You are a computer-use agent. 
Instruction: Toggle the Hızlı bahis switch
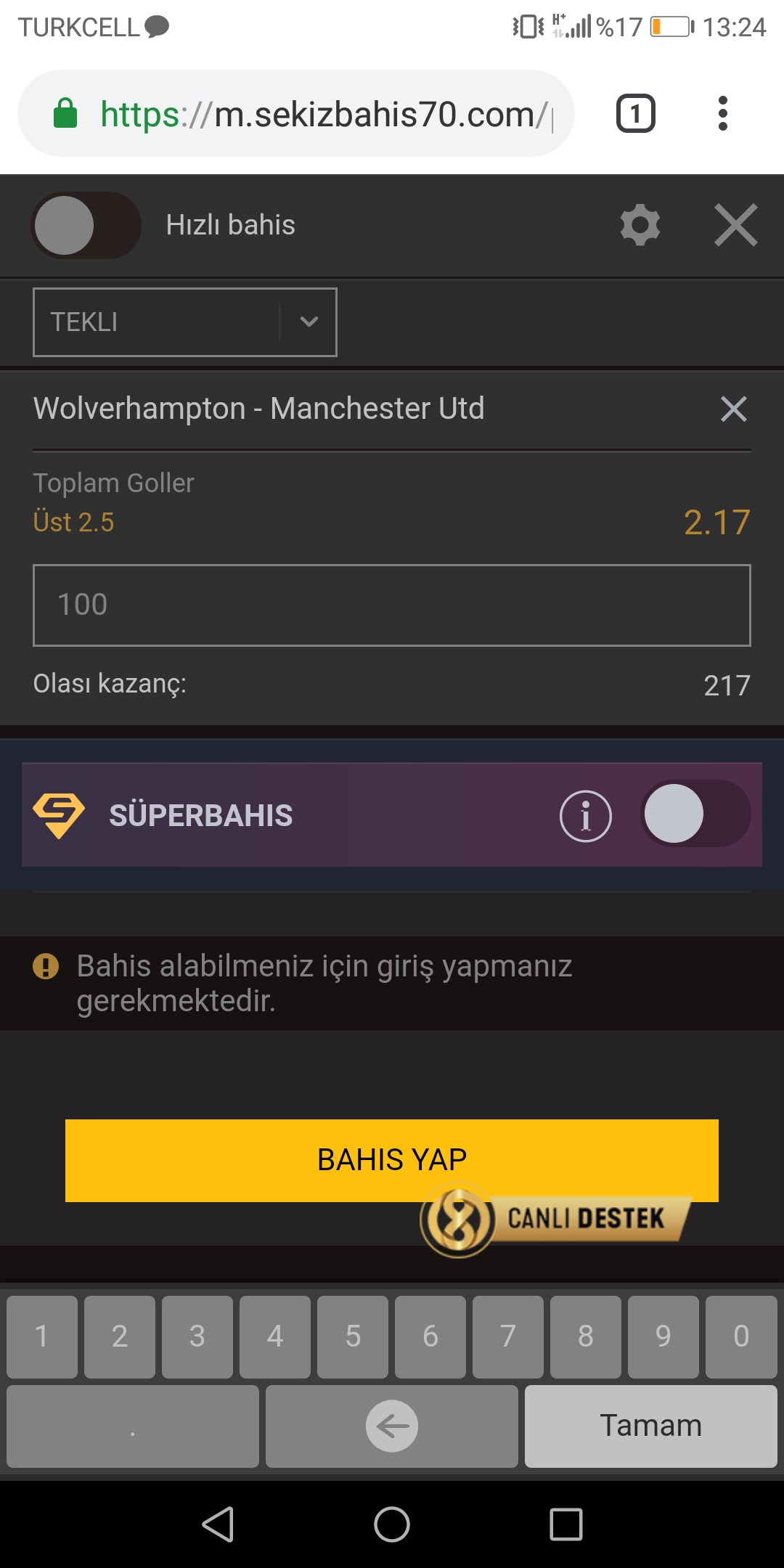coord(86,225)
